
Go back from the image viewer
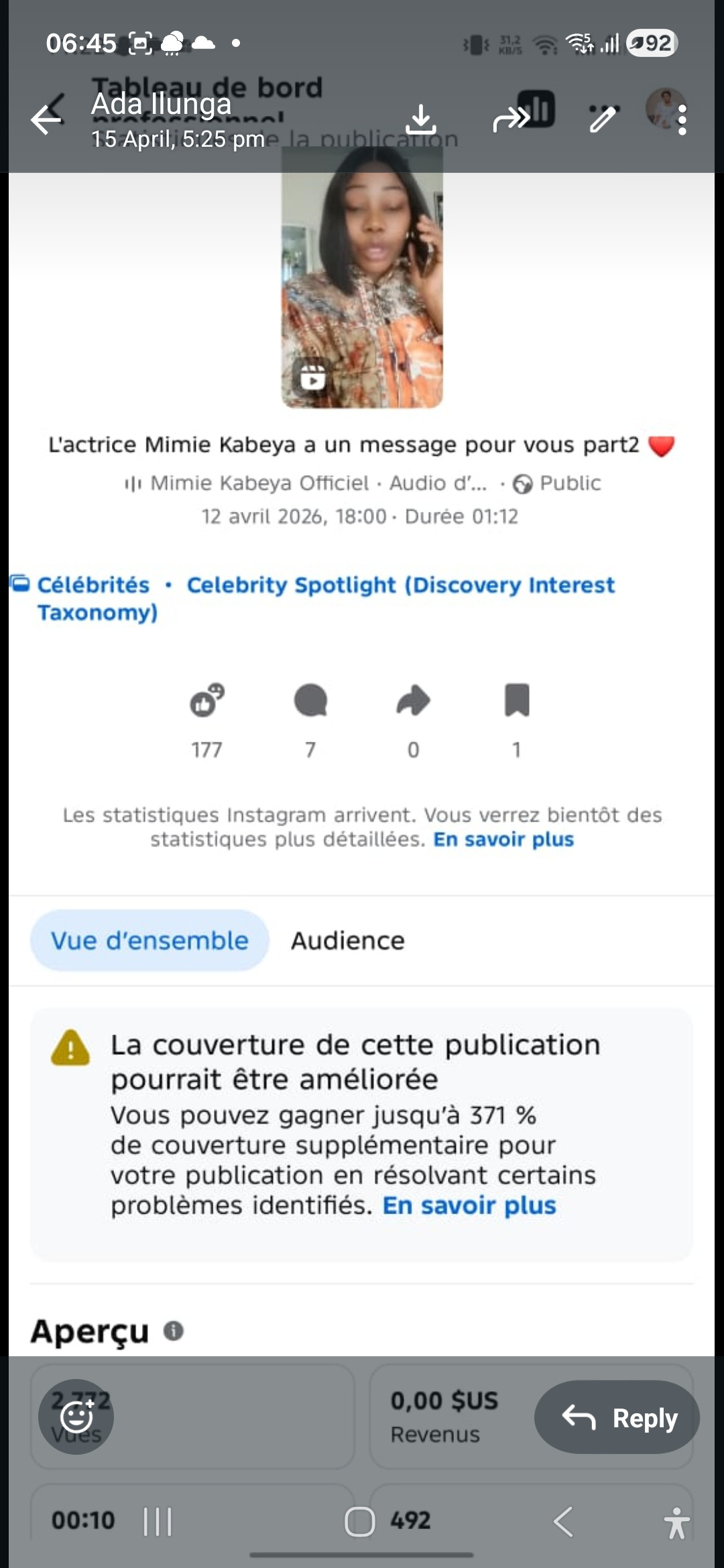[x=46, y=121]
